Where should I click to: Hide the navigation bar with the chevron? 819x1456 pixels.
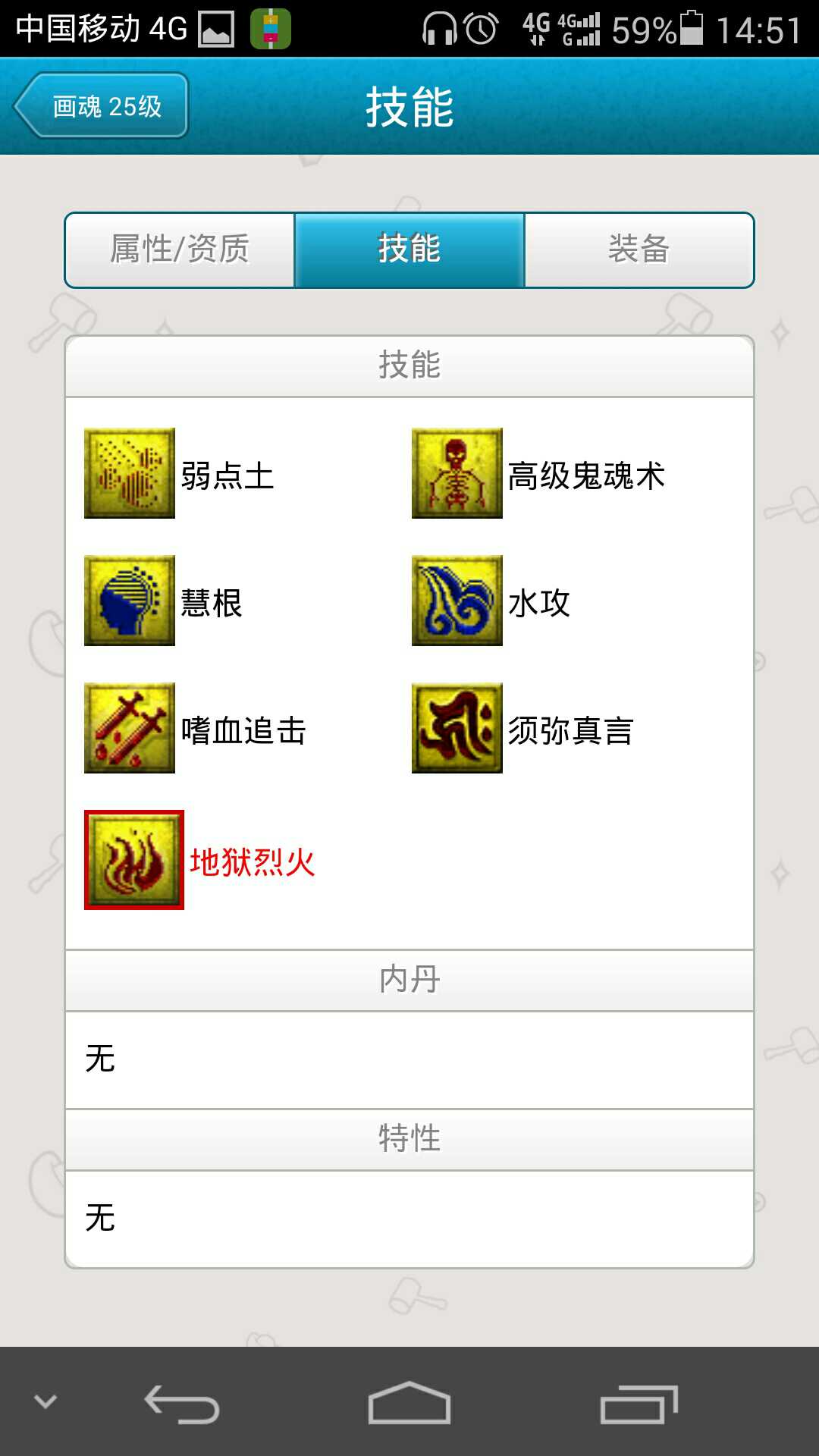(45, 1401)
